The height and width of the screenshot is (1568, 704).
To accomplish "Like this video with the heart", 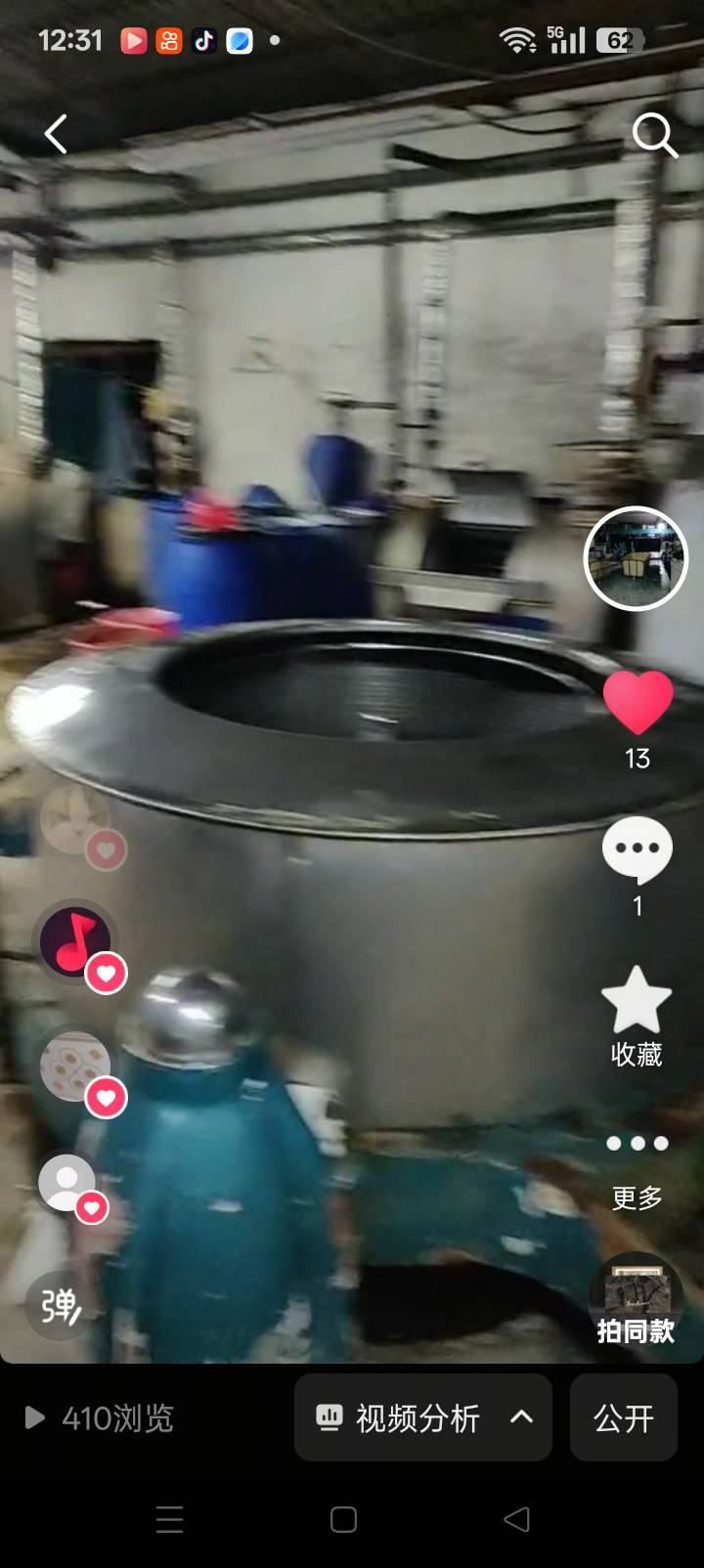I will 638,702.
